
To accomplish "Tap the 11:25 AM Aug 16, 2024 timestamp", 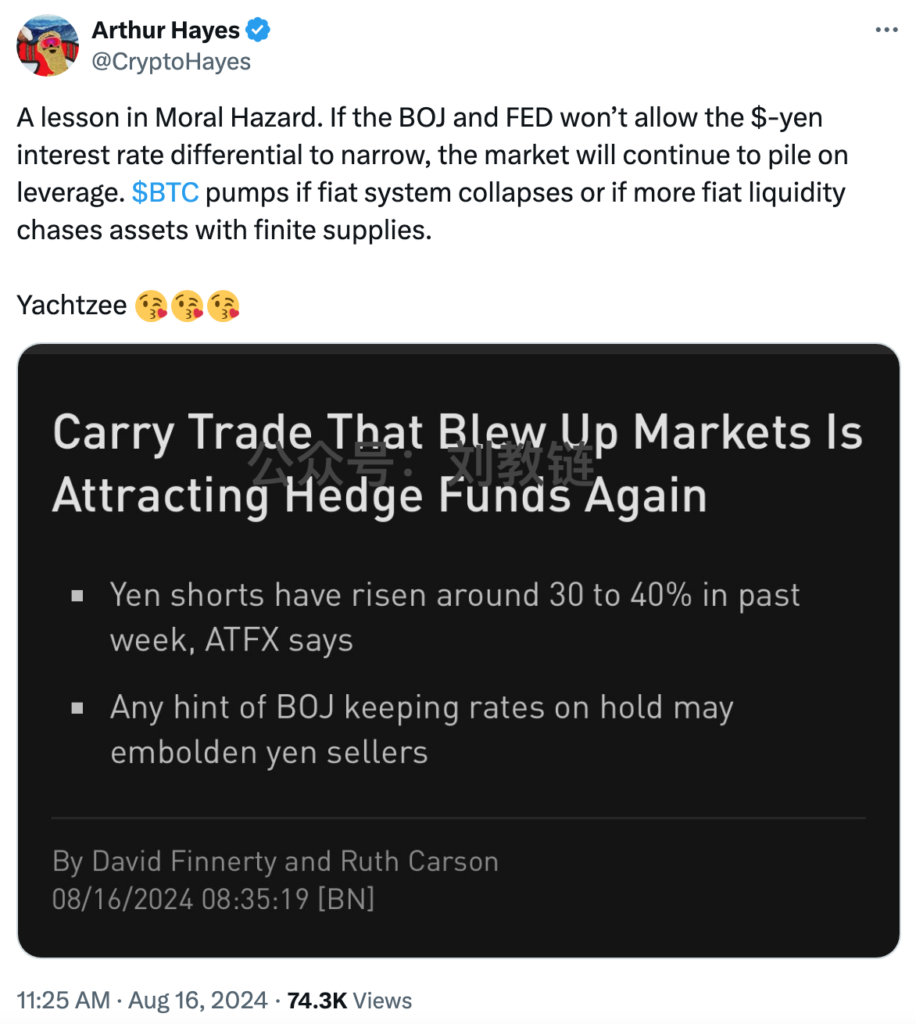I will point(142,1000).
